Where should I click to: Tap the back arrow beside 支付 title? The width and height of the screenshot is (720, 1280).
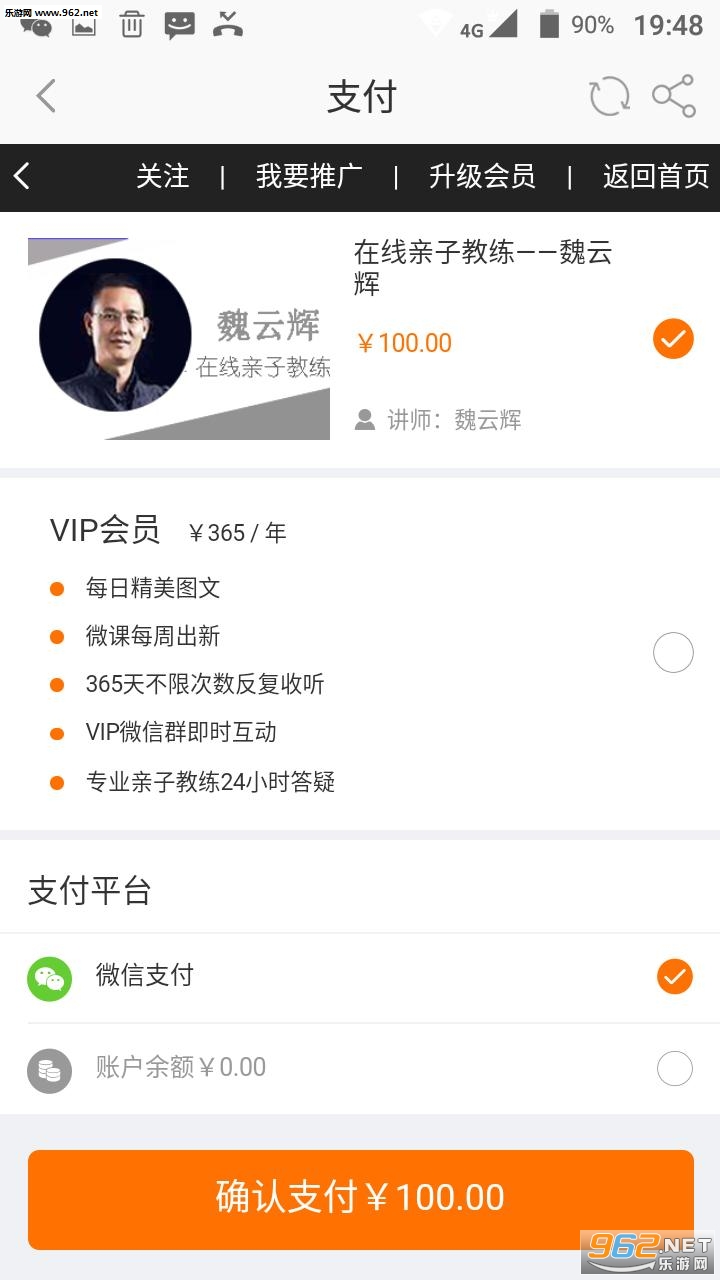[x=44, y=96]
